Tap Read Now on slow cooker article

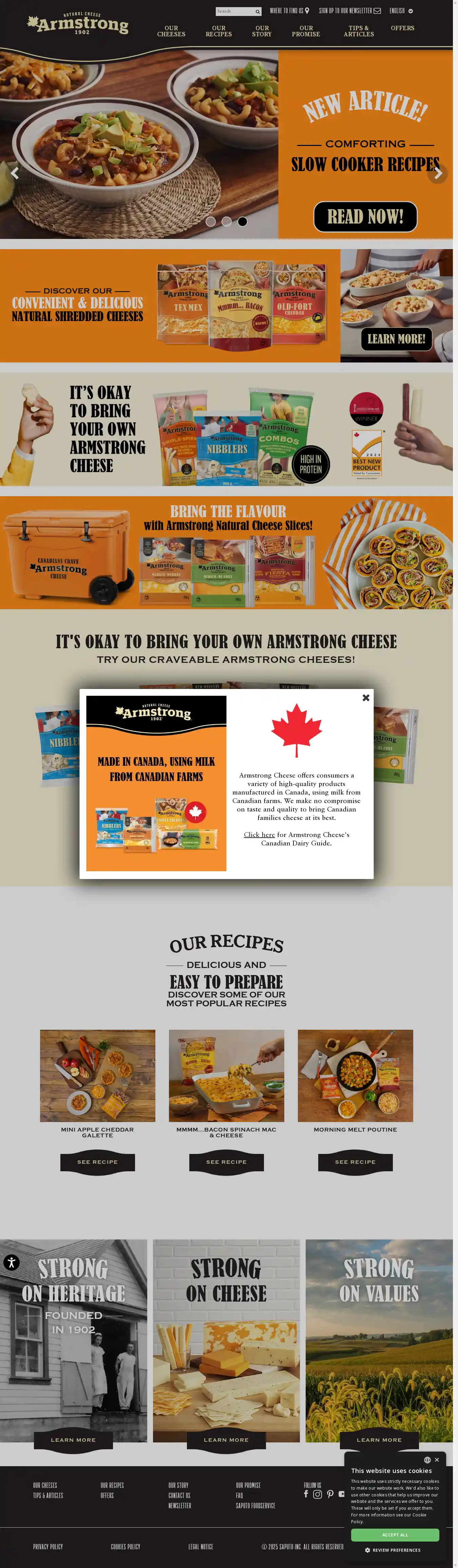pos(365,217)
